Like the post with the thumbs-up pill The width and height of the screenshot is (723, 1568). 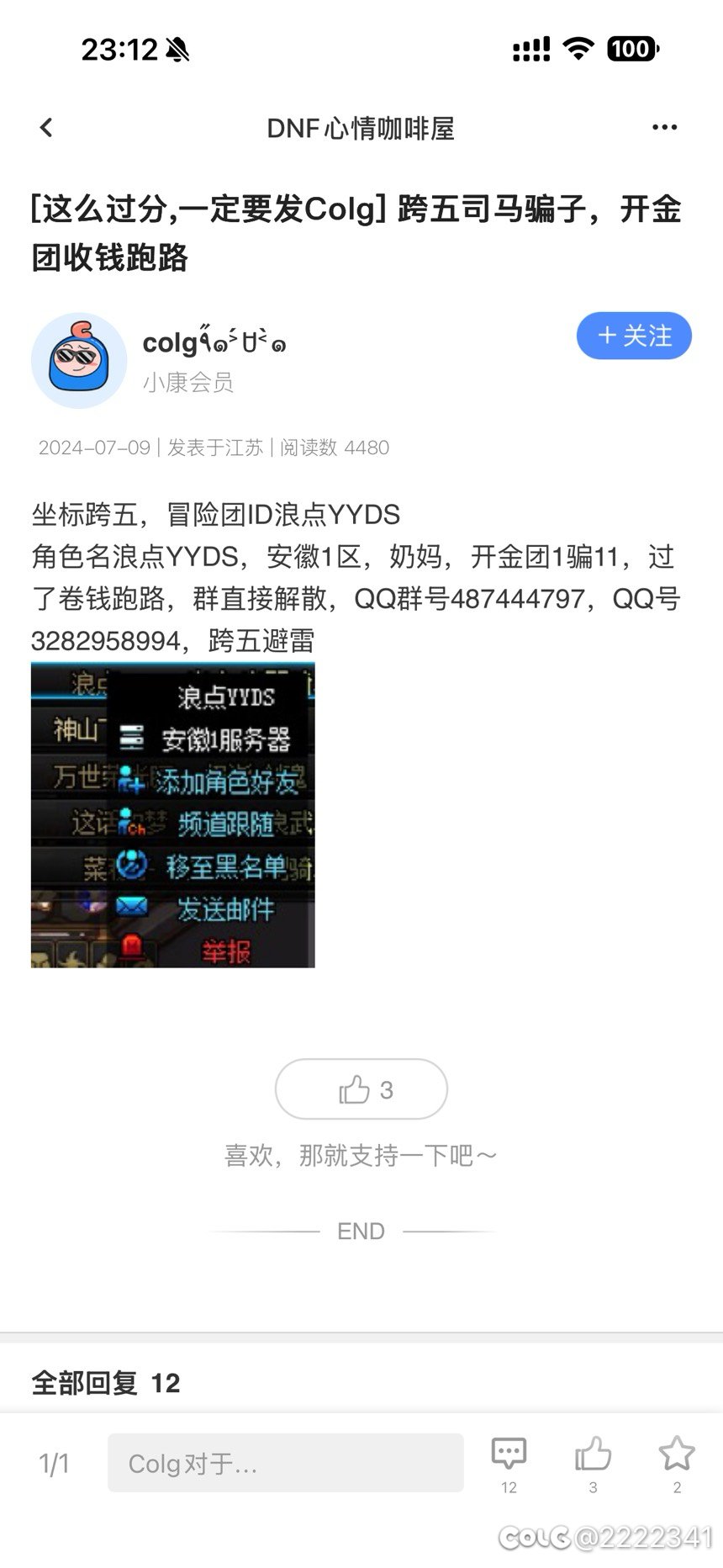tap(361, 1089)
